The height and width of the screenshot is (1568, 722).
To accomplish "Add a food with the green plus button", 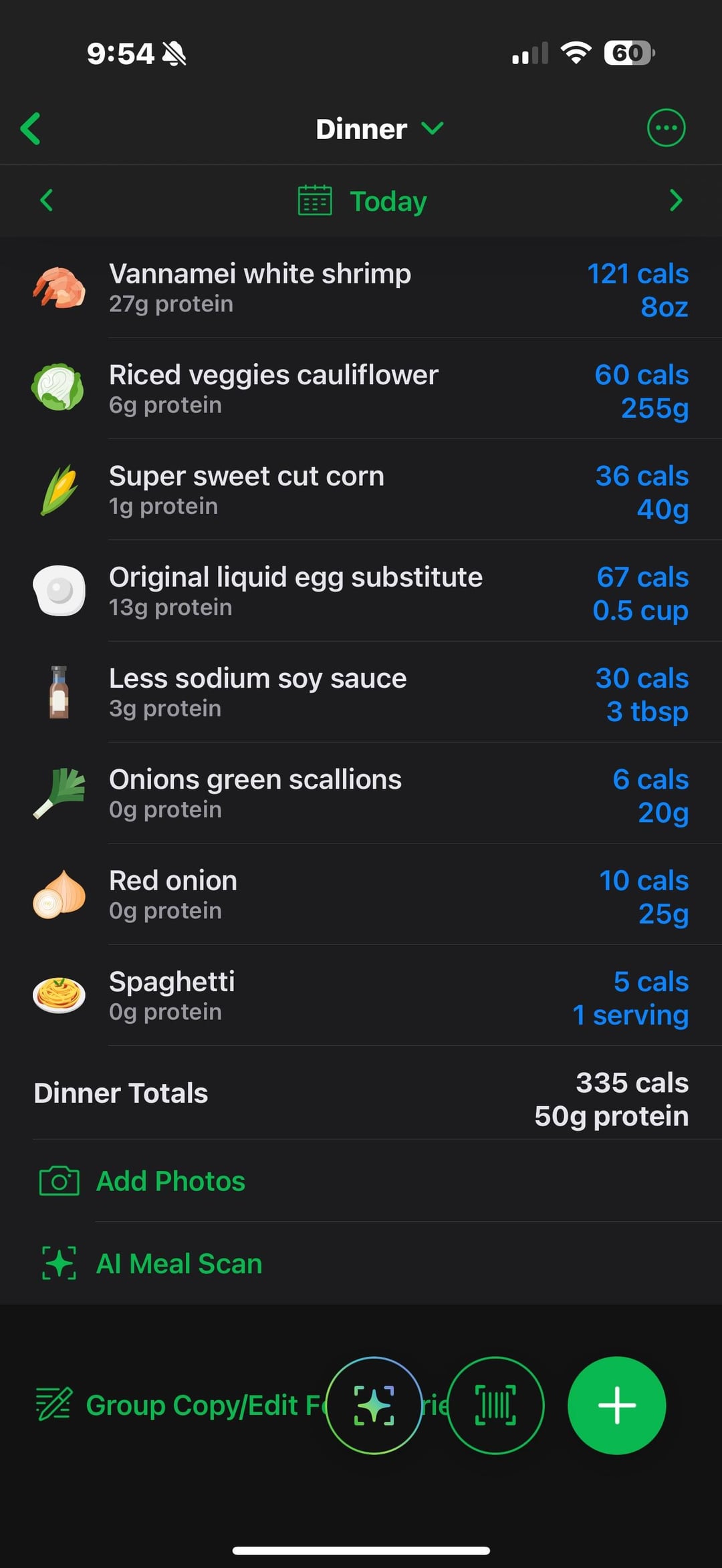I will [616, 1405].
